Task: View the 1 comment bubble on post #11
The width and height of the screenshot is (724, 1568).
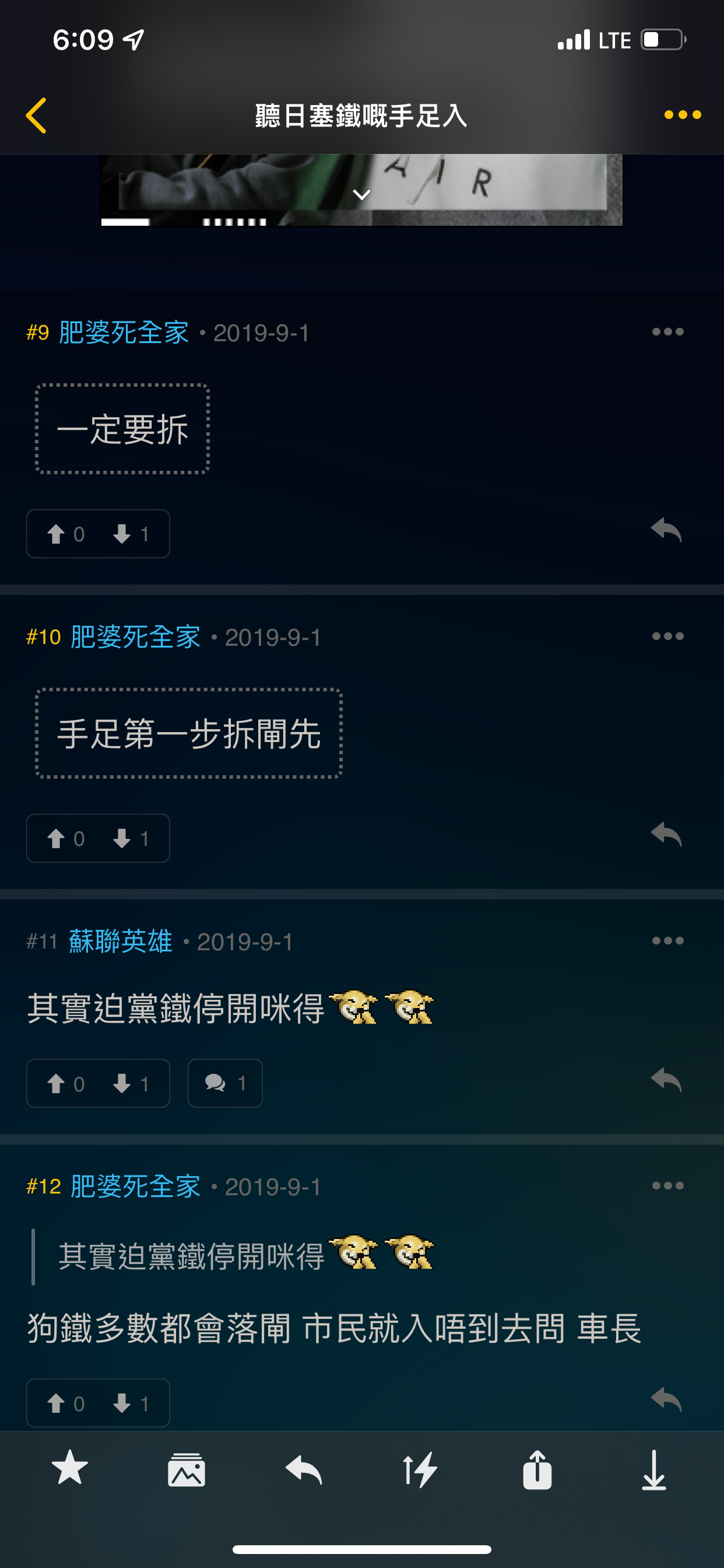Action: click(225, 1083)
